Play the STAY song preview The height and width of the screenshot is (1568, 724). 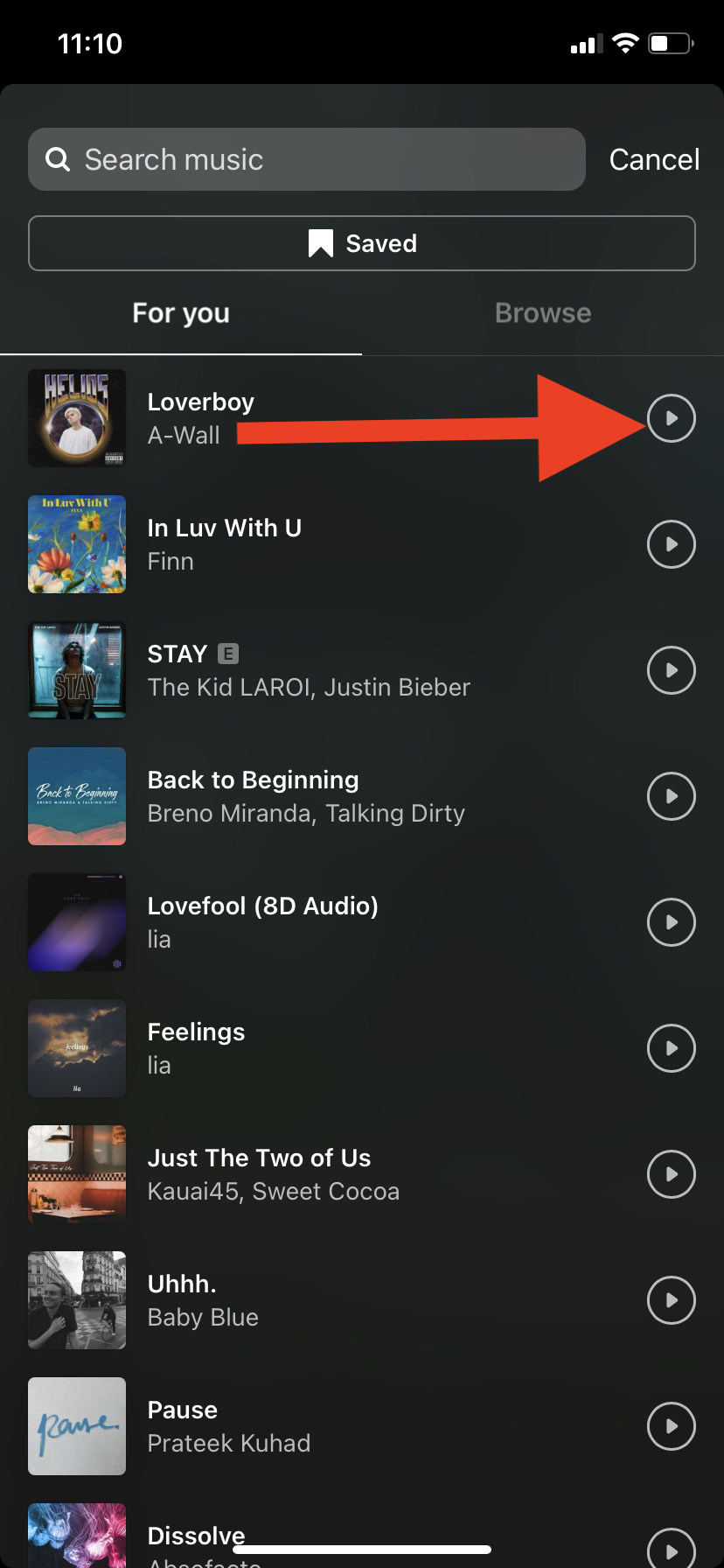671,670
